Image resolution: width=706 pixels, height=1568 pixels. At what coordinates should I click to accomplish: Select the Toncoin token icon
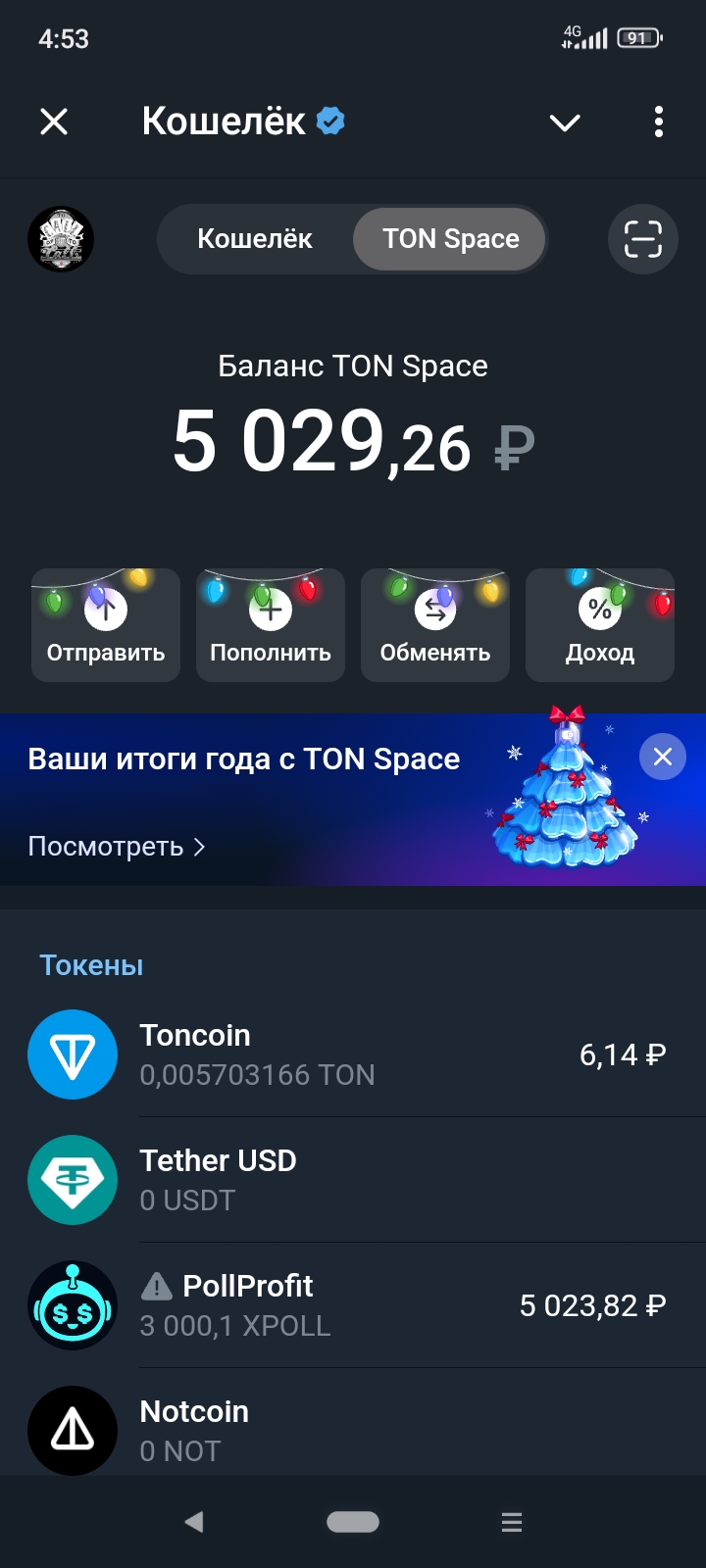tap(73, 1054)
